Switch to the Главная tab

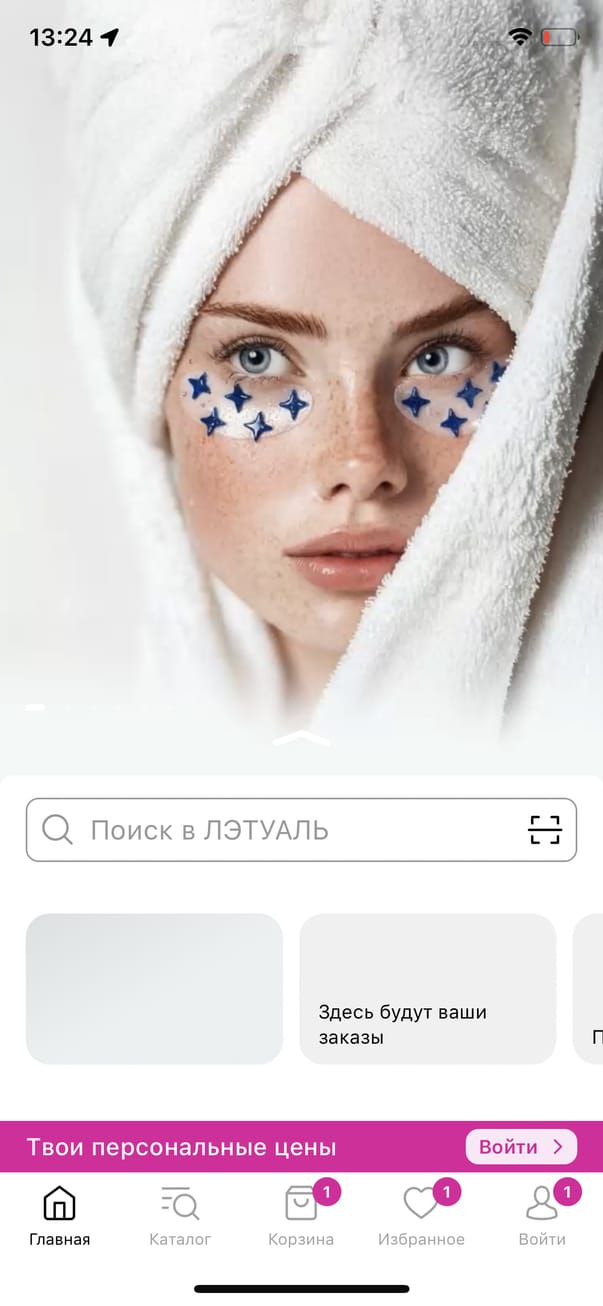tap(60, 1216)
